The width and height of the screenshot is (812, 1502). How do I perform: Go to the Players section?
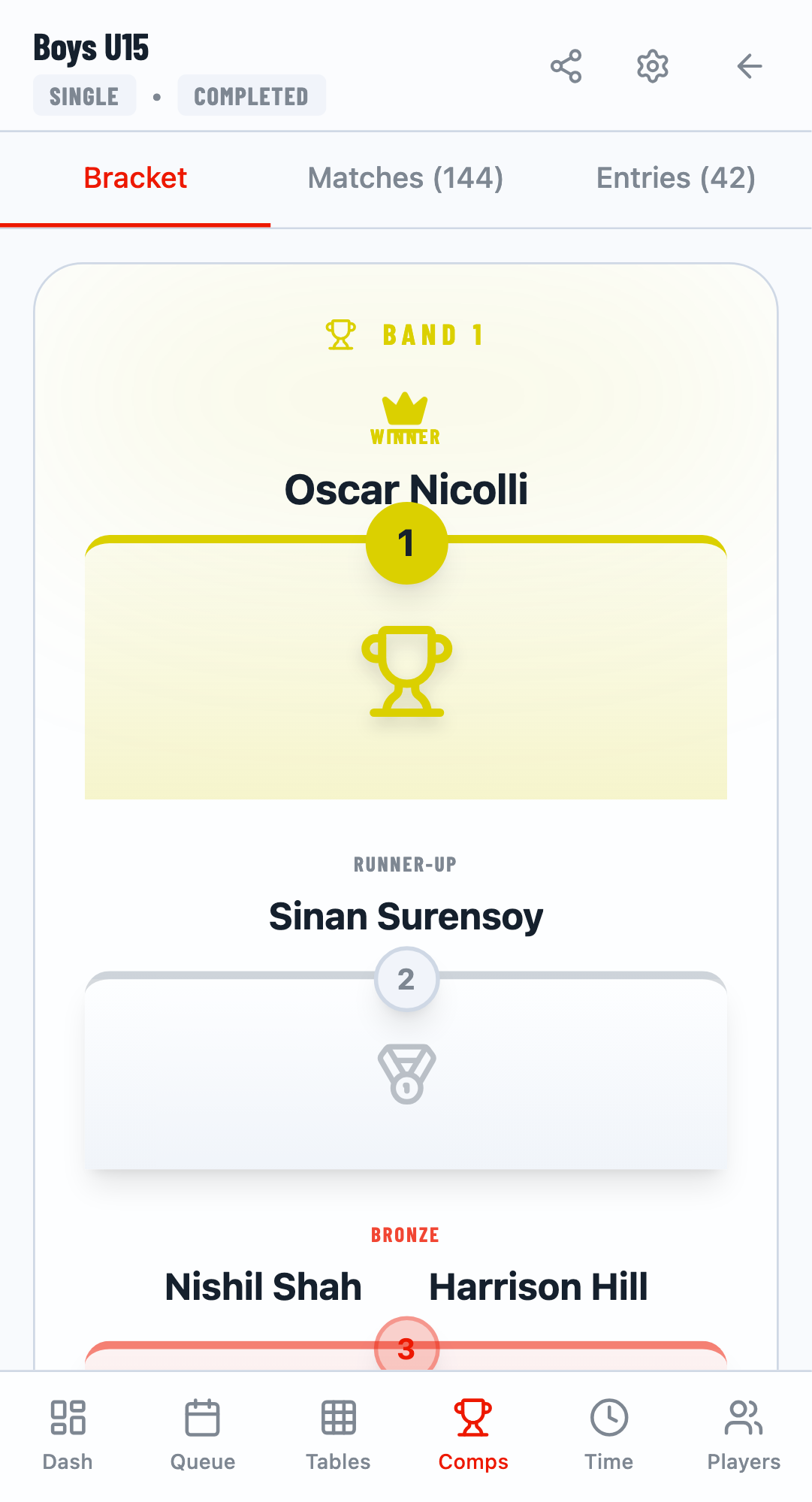click(x=744, y=1434)
